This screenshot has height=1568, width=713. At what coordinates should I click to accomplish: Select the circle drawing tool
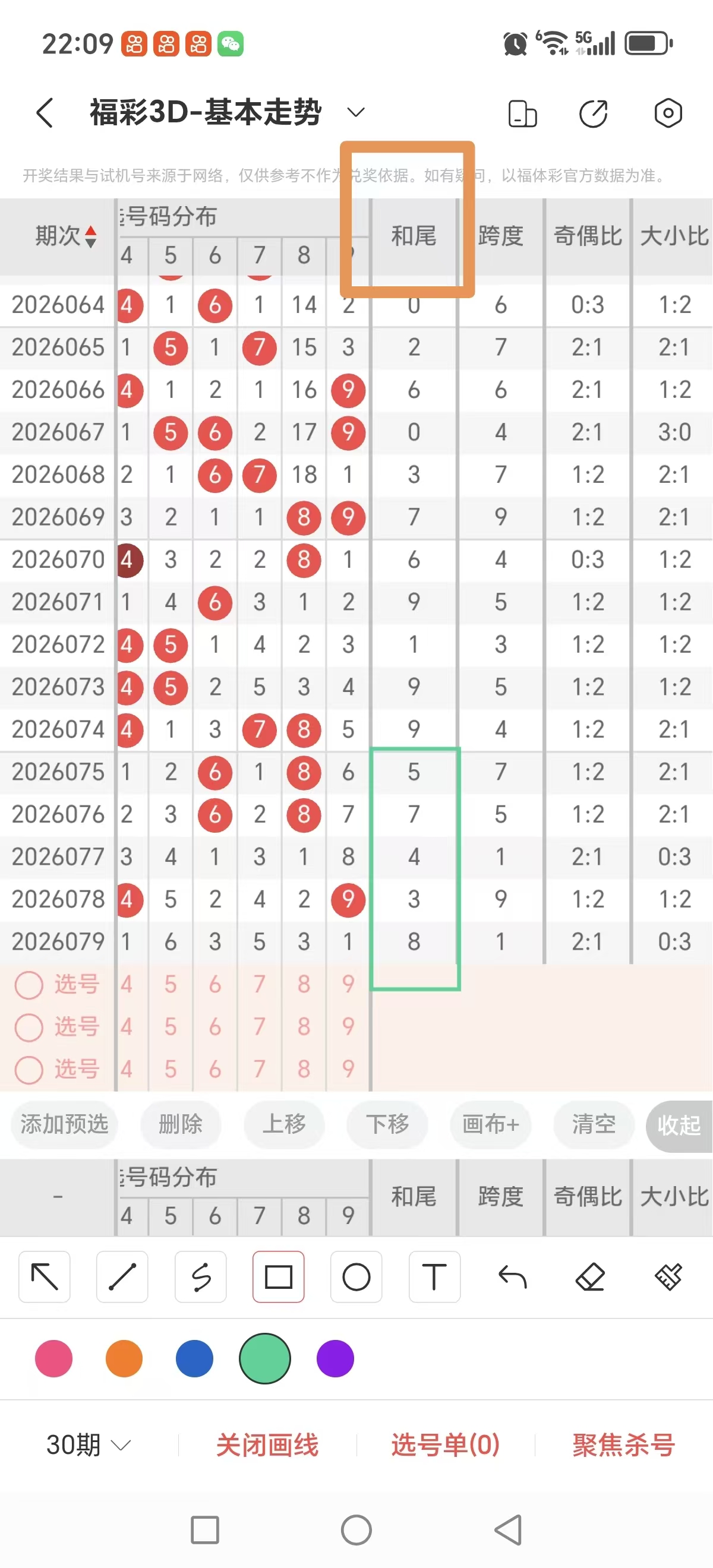click(x=356, y=1277)
